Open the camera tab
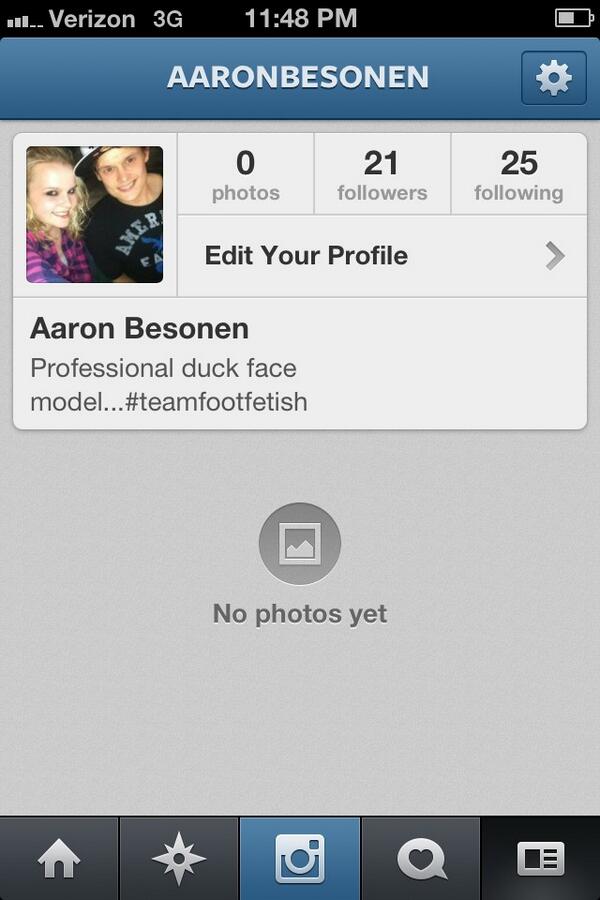The height and width of the screenshot is (900, 600). [x=300, y=859]
